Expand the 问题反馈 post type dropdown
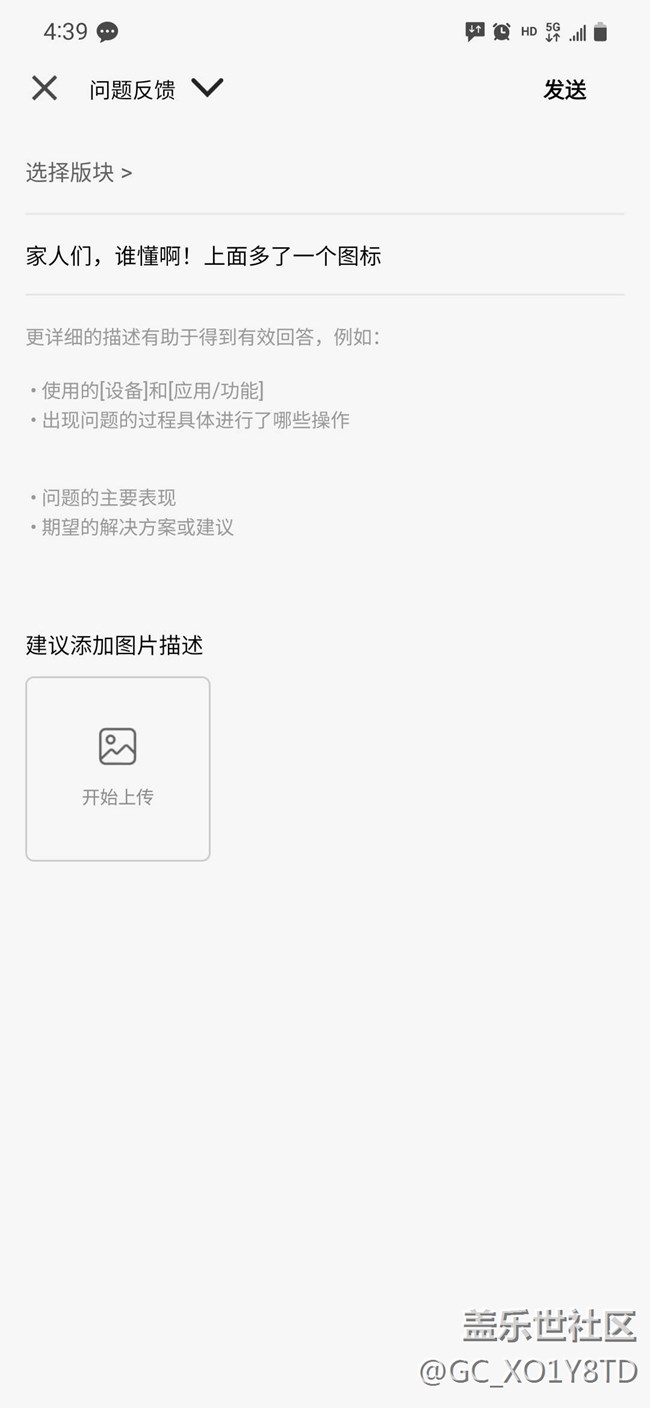 coord(207,88)
